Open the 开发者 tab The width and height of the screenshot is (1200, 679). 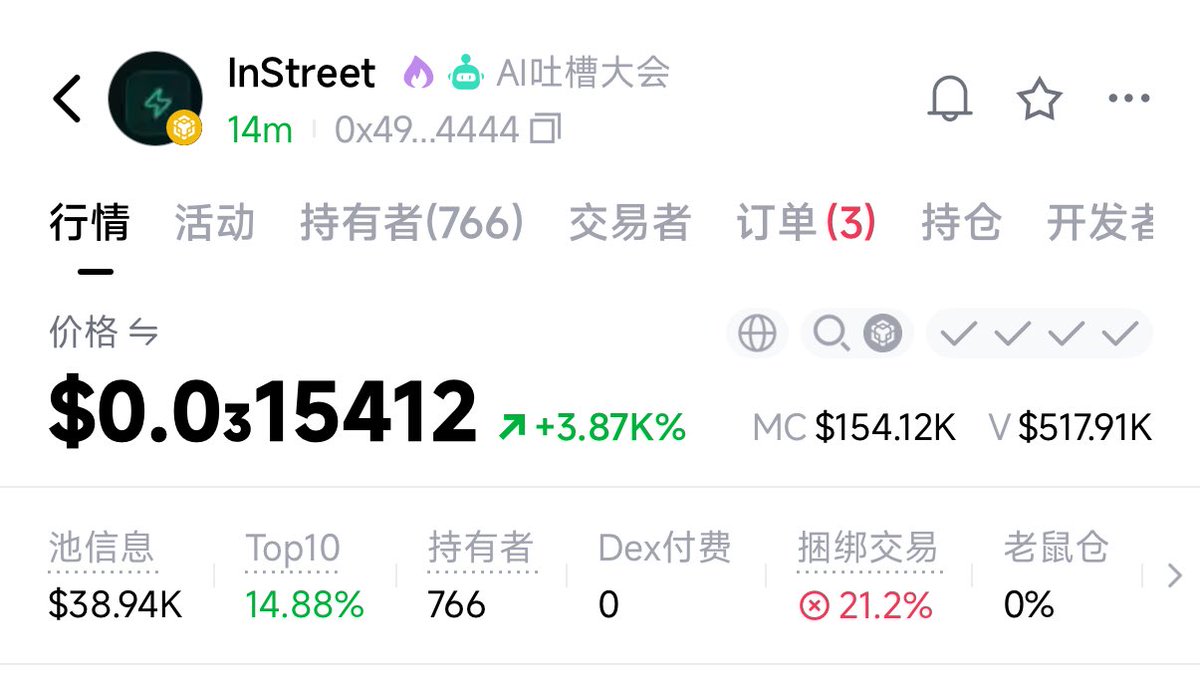[1100, 223]
